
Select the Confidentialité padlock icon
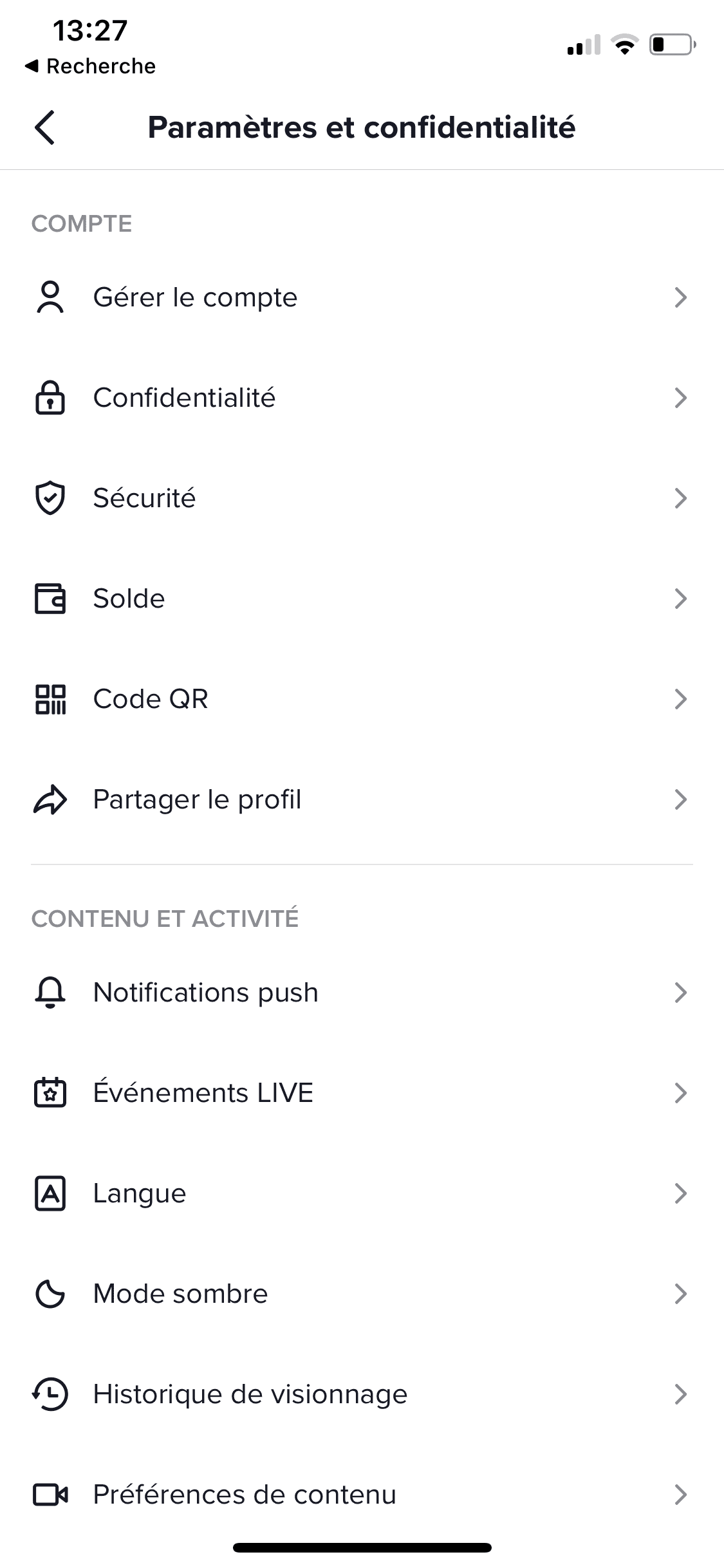pyautogui.click(x=50, y=397)
